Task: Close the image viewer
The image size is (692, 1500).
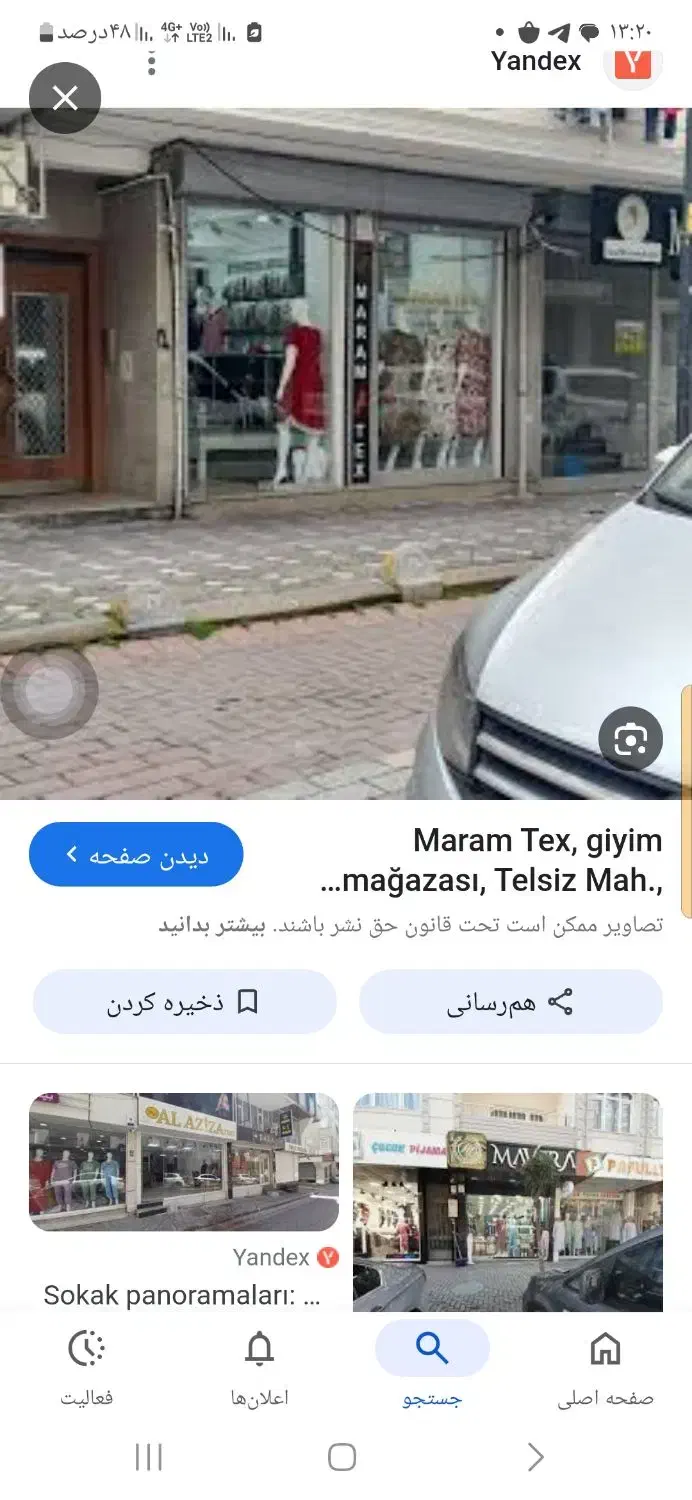Action: pos(65,98)
